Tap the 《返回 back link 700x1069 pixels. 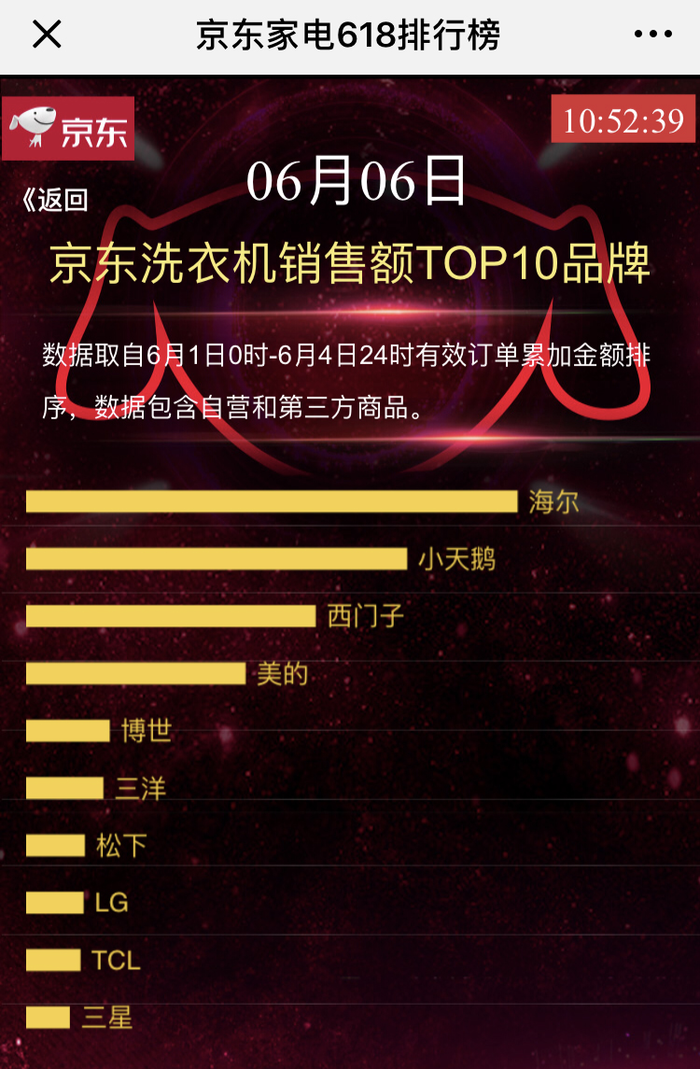[55, 200]
